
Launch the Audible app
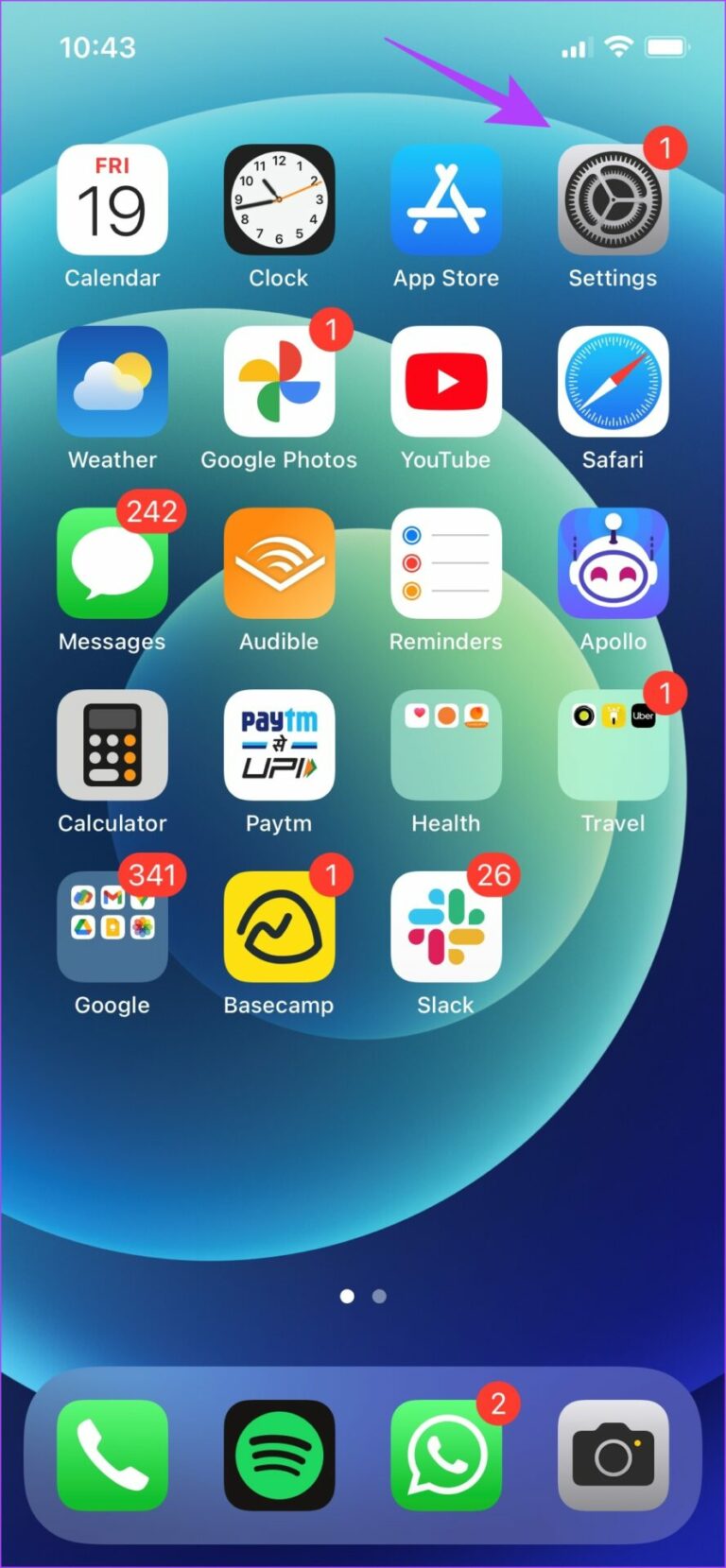pyautogui.click(x=279, y=563)
